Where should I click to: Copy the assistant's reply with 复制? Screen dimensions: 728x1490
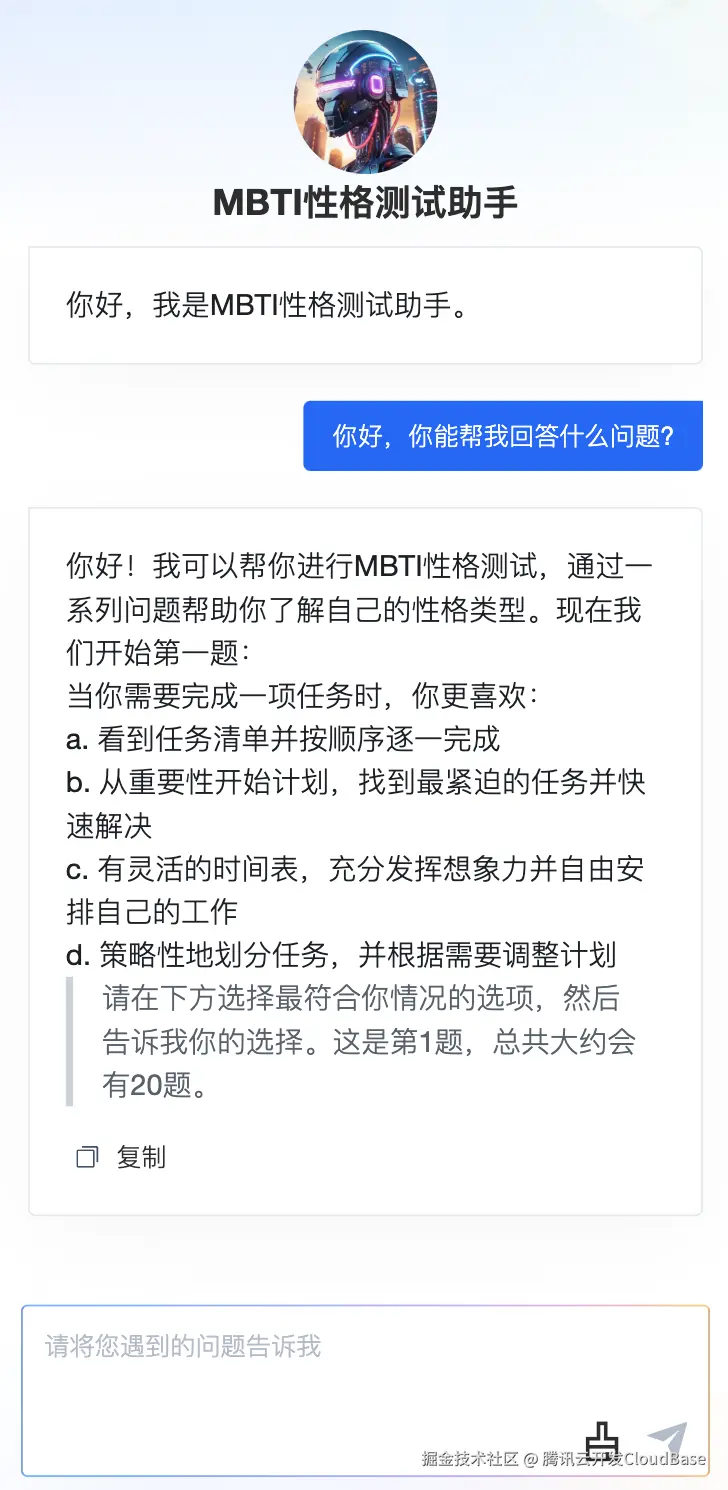click(122, 1157)
